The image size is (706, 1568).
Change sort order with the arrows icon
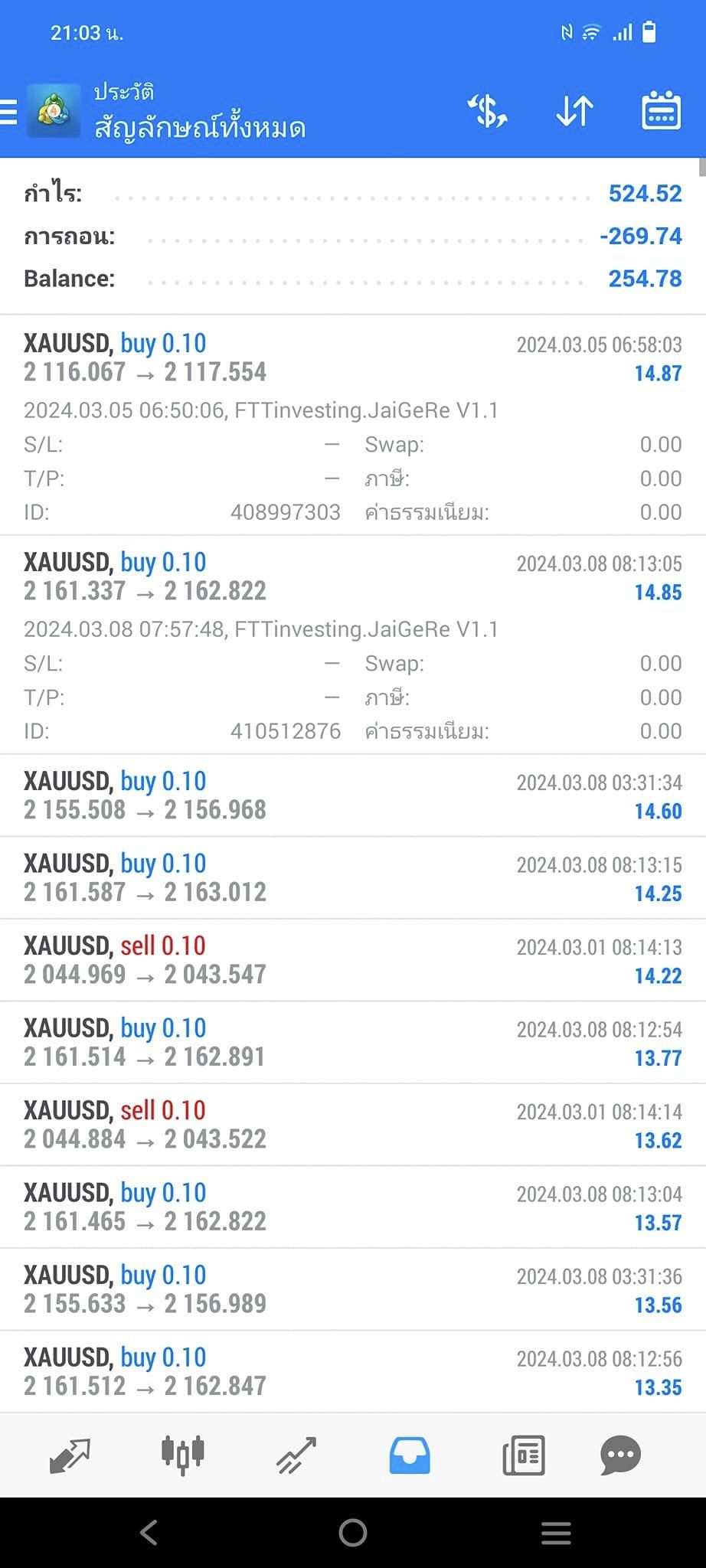click(x=574, y=111)
